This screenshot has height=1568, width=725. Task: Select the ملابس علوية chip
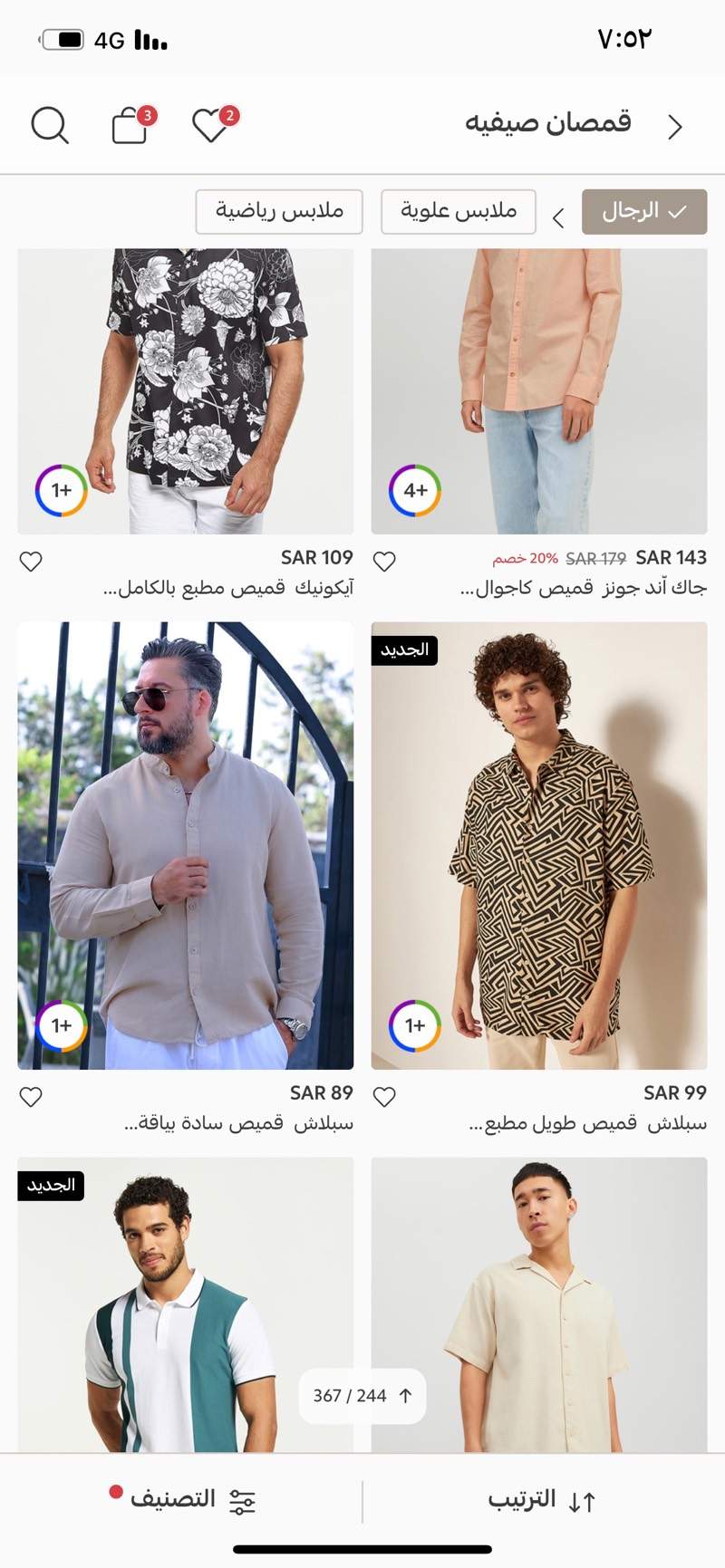(459, 212)
